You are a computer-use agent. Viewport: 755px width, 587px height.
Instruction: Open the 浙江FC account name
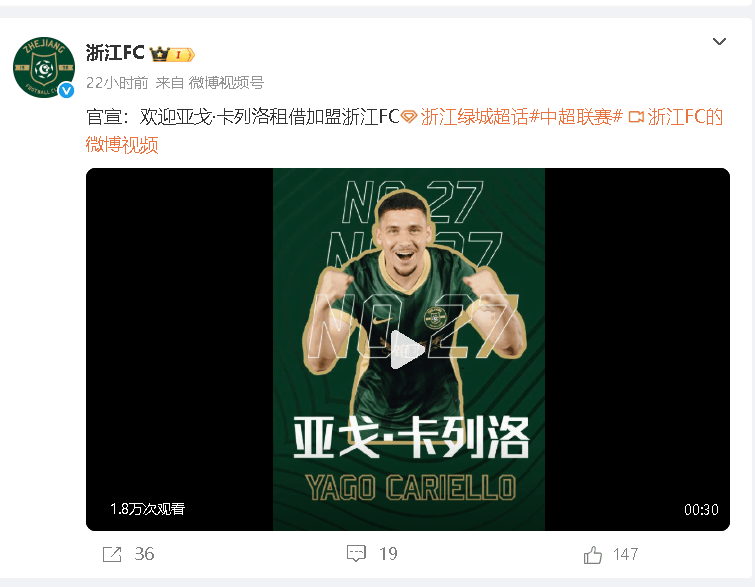pyautogui.click(x=115, y=54)
